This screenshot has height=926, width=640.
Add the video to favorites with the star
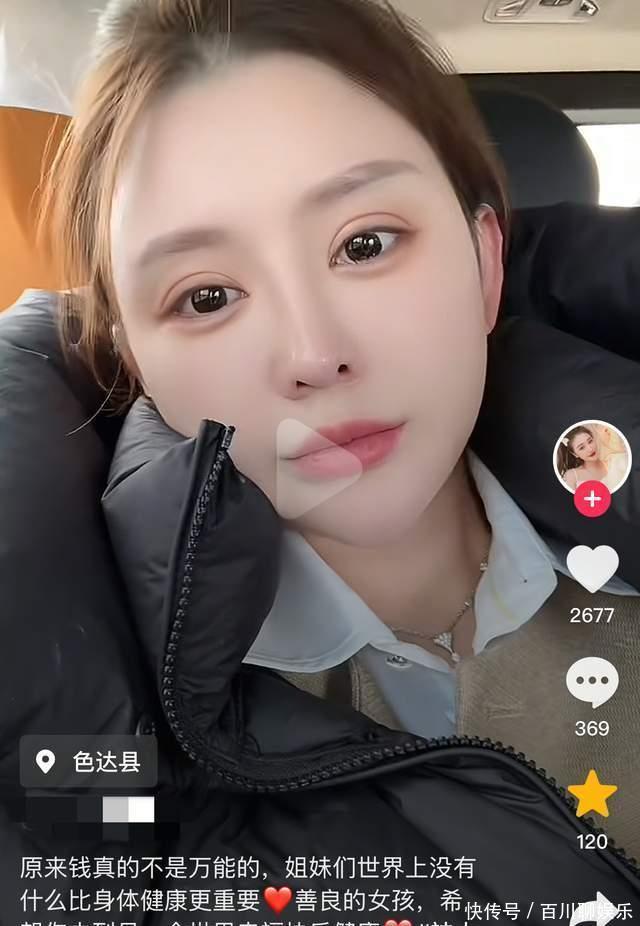(x=592, y=794)
